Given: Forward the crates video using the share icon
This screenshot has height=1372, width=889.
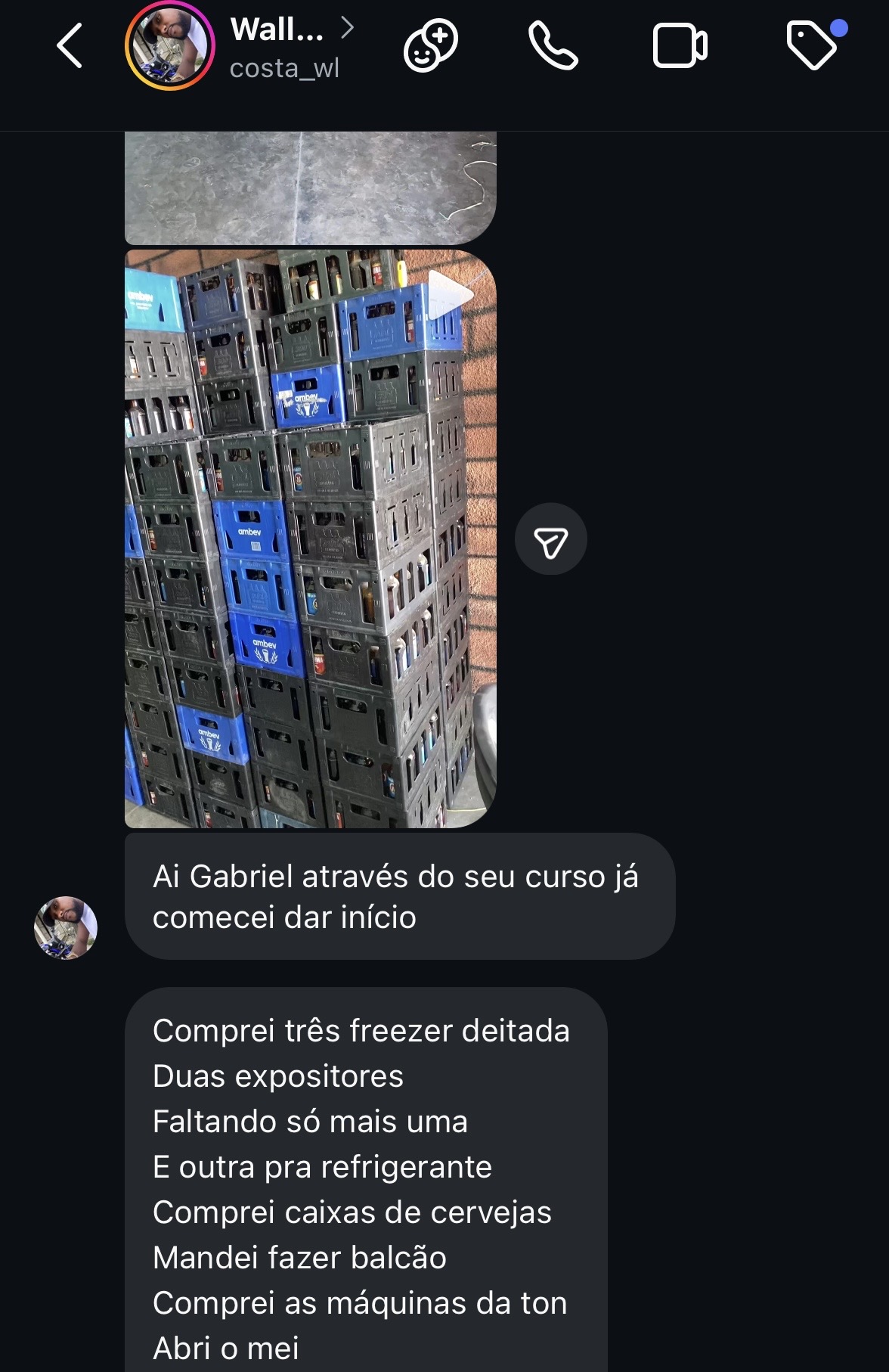Looking at the screenshot, I should tap(551, 538).
